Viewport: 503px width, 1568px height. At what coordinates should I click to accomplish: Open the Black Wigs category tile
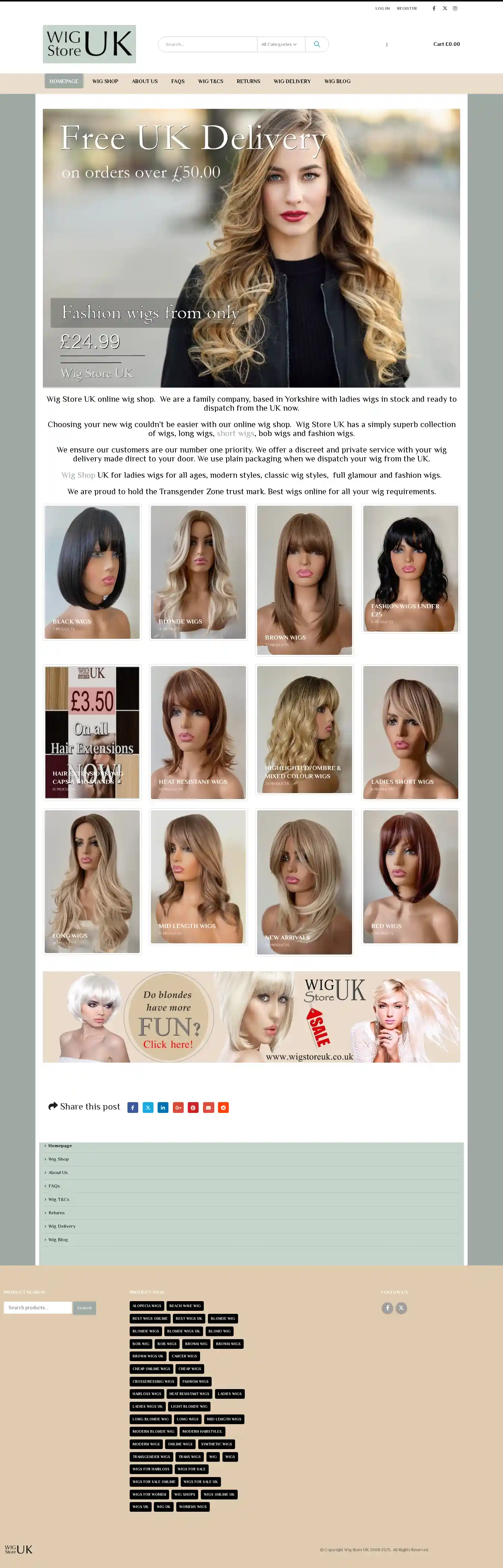(92, 572)
